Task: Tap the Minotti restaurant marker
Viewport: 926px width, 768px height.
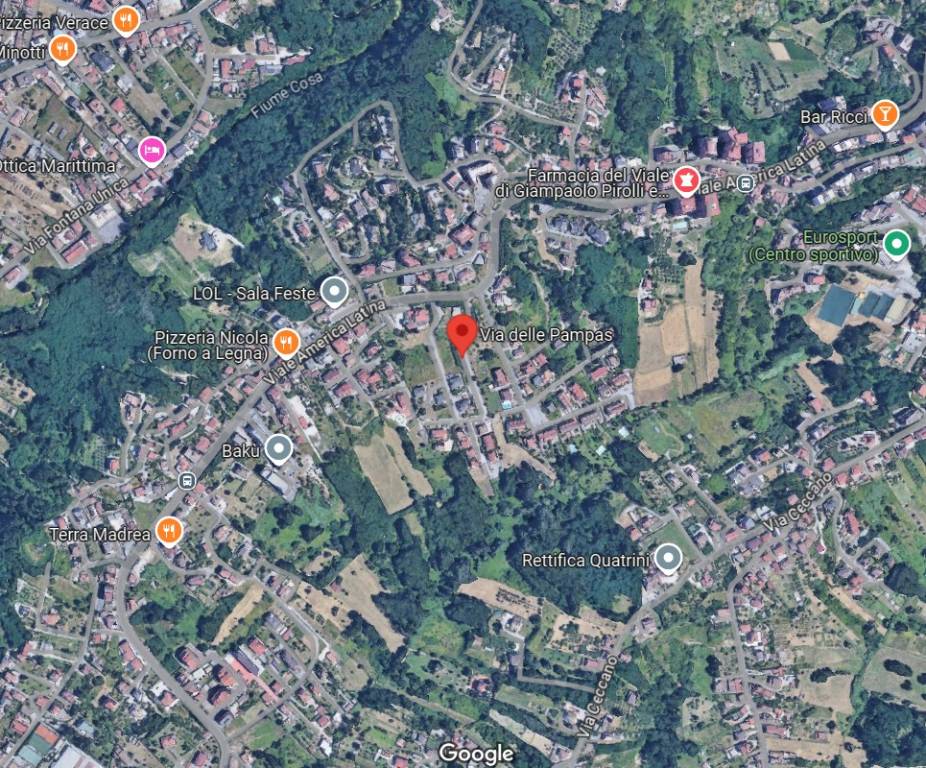Action: click(x=63, y=47)
